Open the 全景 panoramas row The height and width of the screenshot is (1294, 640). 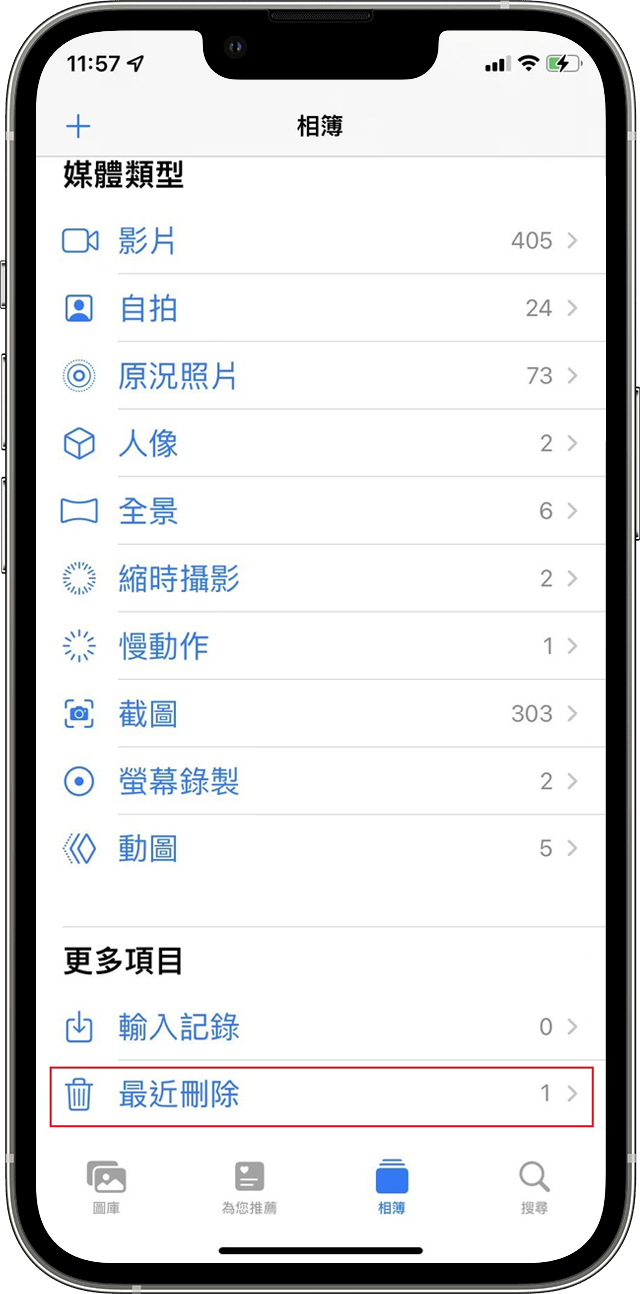320,511
